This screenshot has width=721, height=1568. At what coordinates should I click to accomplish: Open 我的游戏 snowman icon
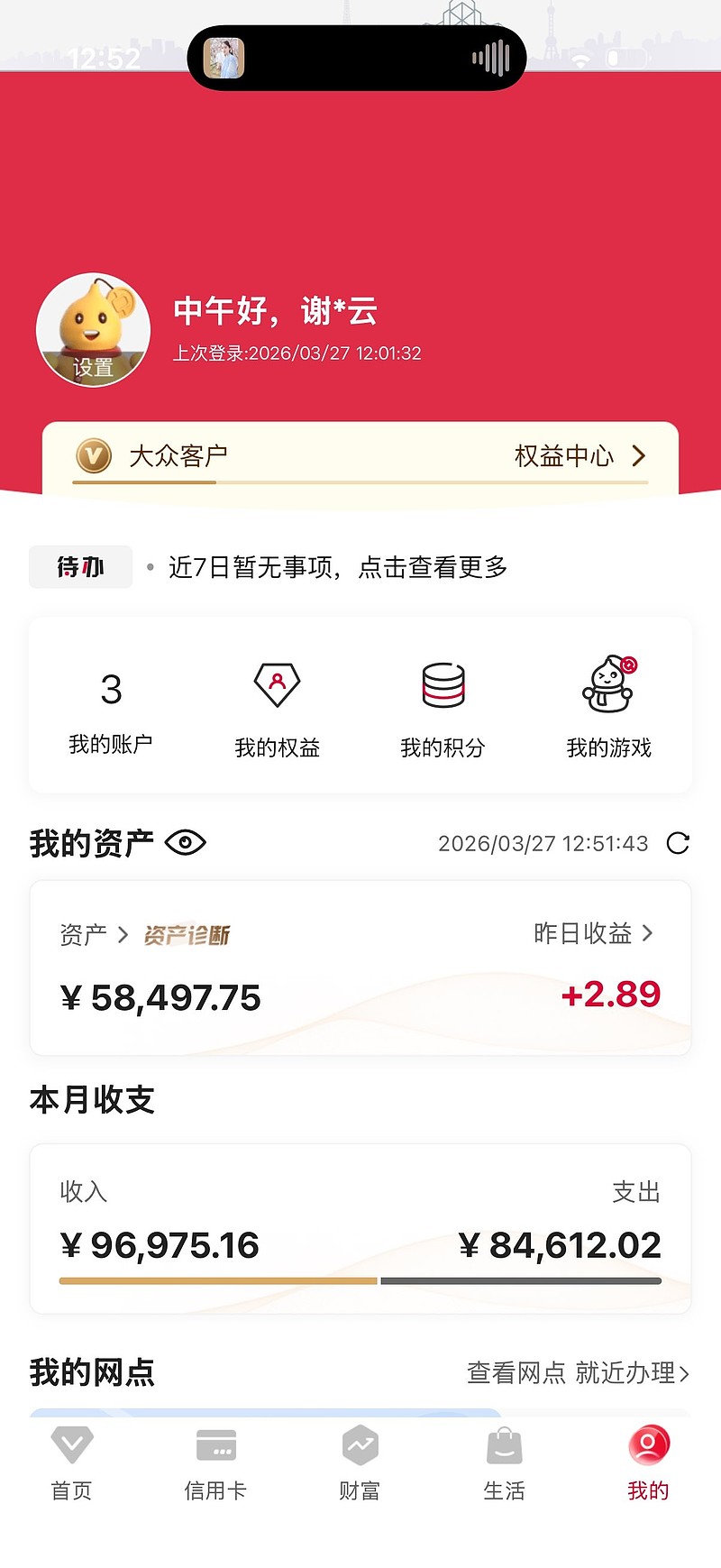(607, 685)
